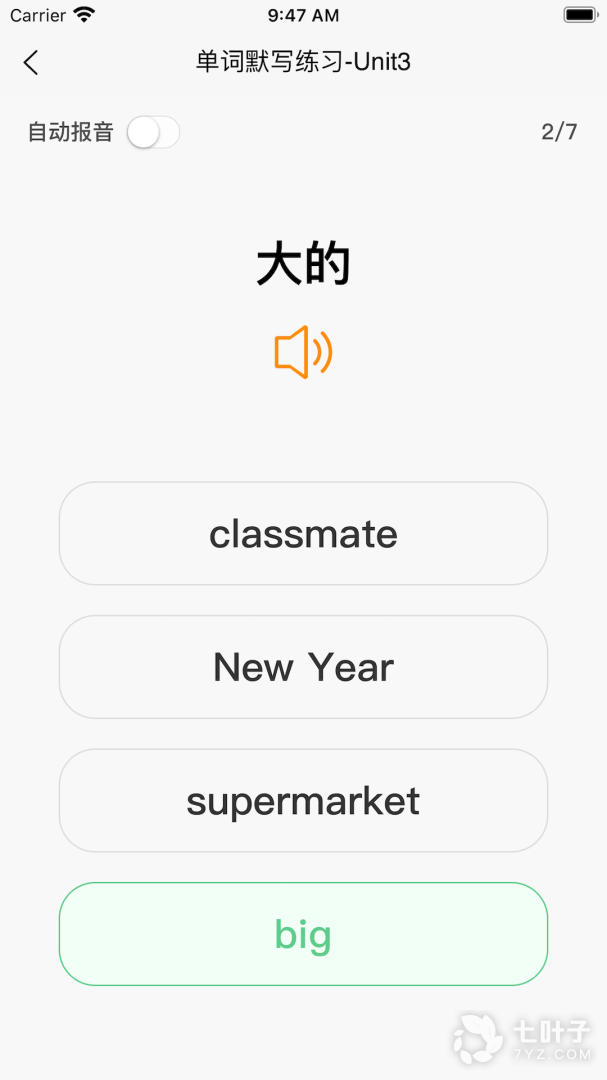
Task: Go back using the arrow icon
Action: [x=31, y=62]
